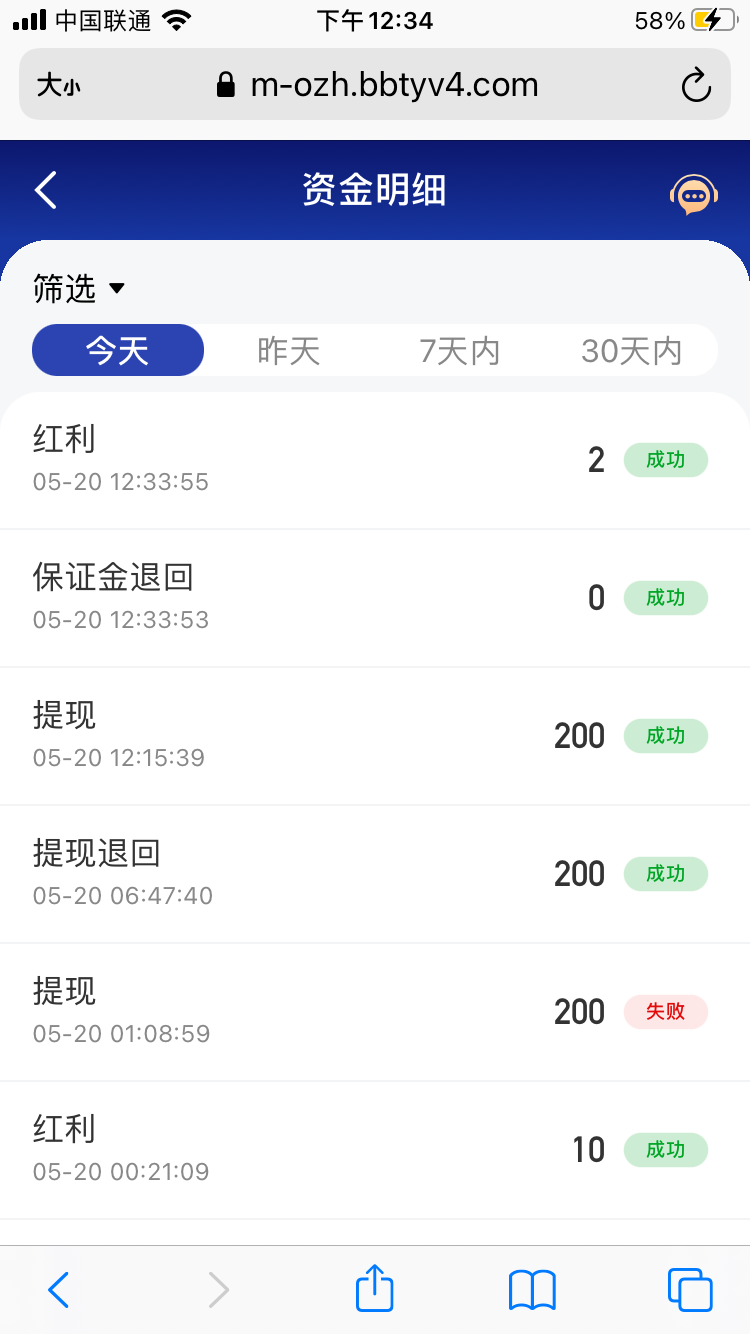Switch to the 昨天 tab

click(289, 351)
